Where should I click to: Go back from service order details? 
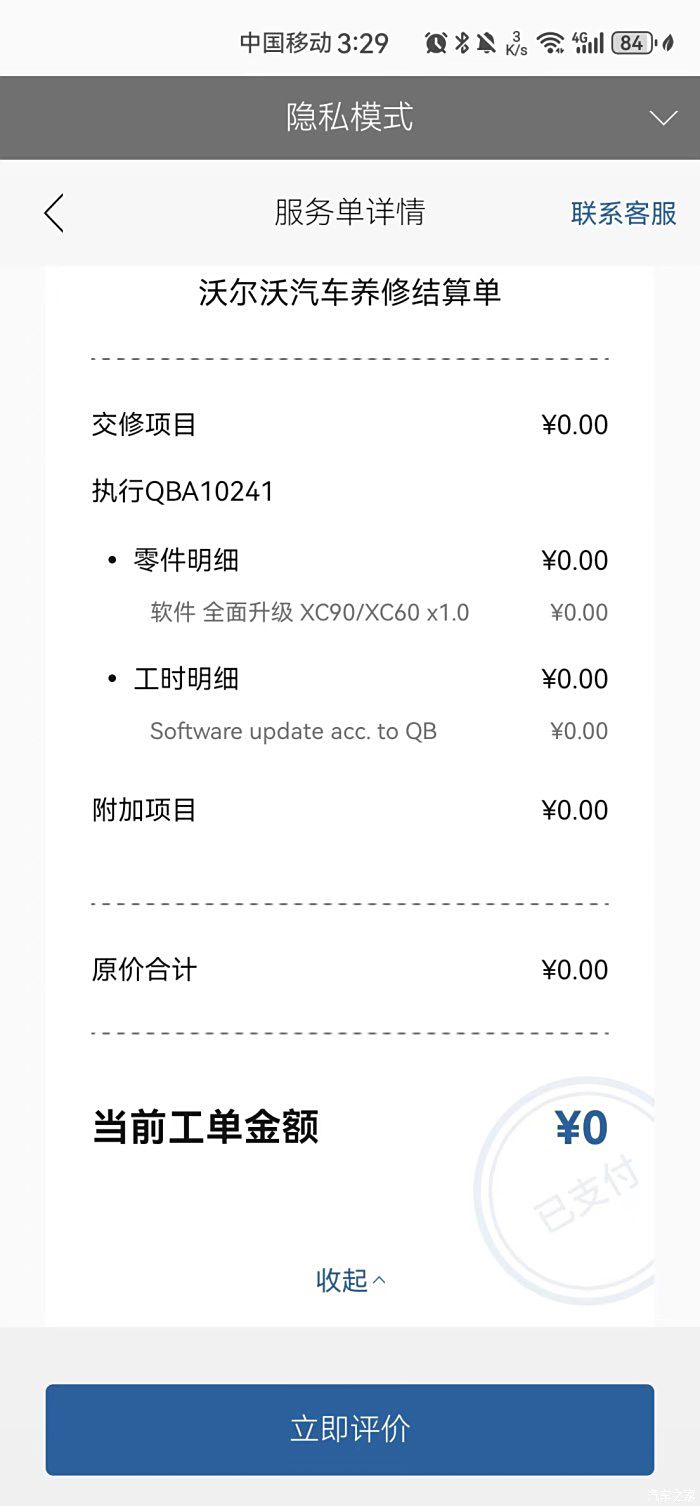click(x=54, y=213)
